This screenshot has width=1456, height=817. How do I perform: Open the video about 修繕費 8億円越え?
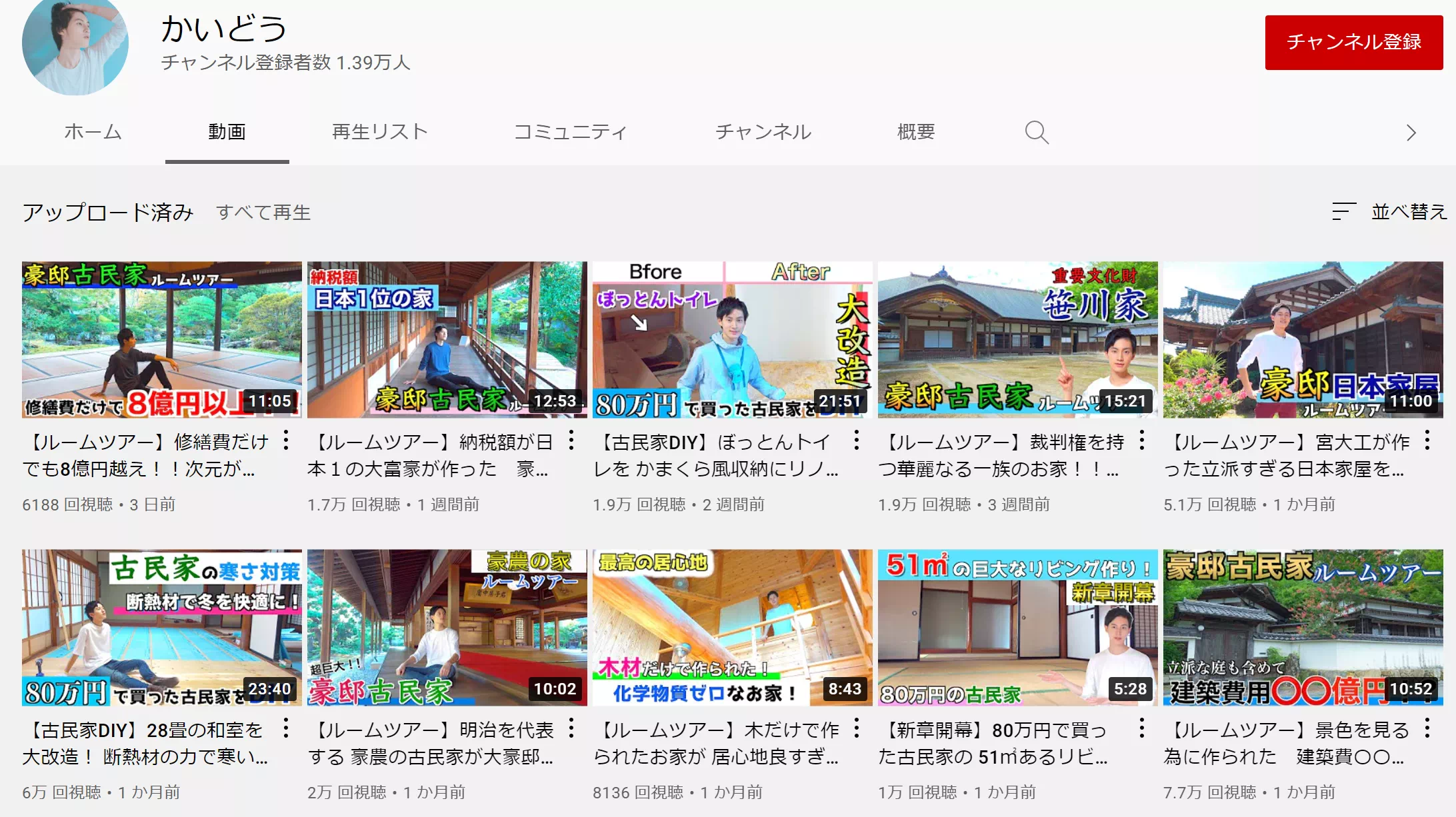pos(161,340)
